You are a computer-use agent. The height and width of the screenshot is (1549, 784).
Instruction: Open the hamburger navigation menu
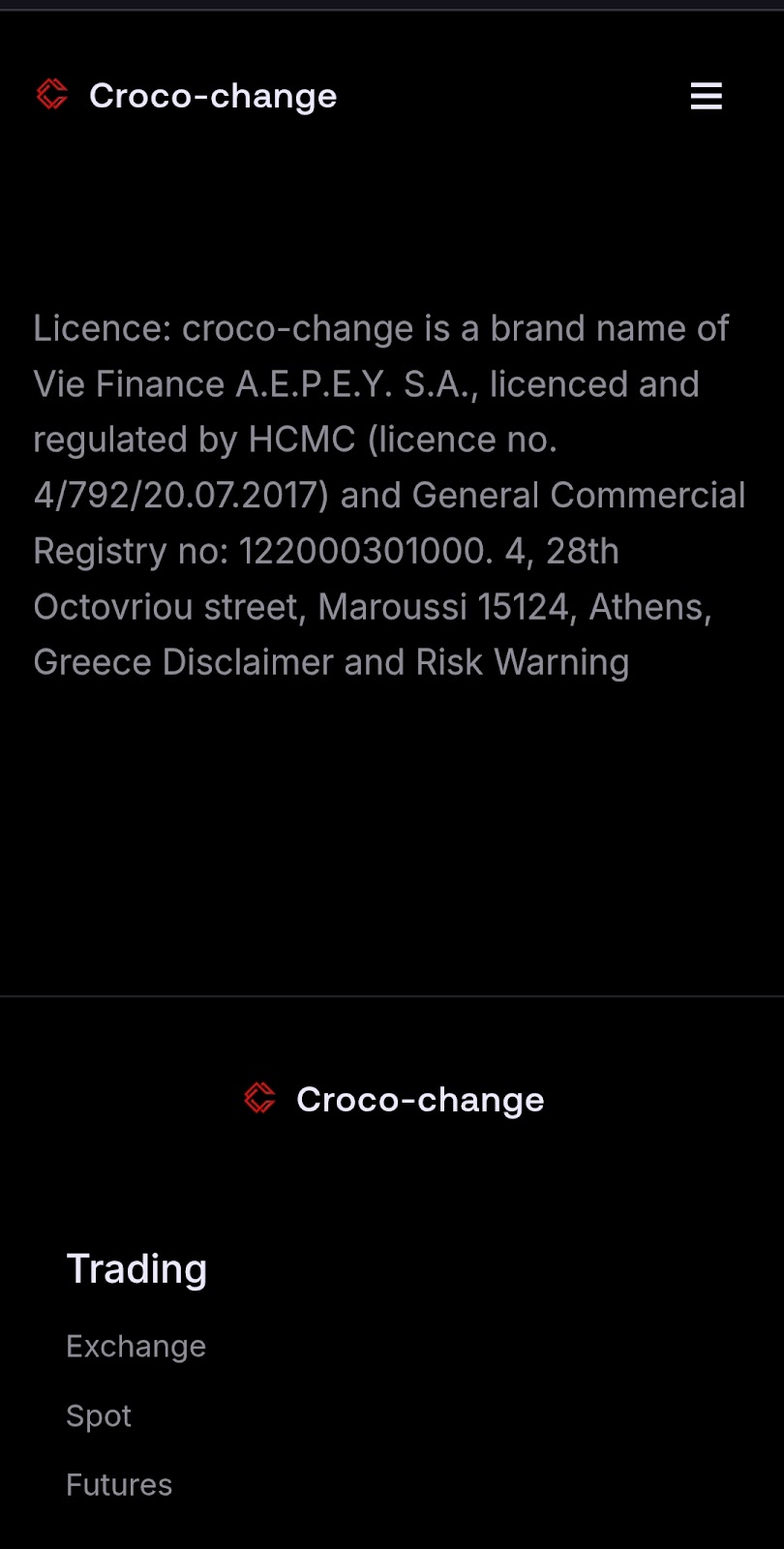coord(706,96)
